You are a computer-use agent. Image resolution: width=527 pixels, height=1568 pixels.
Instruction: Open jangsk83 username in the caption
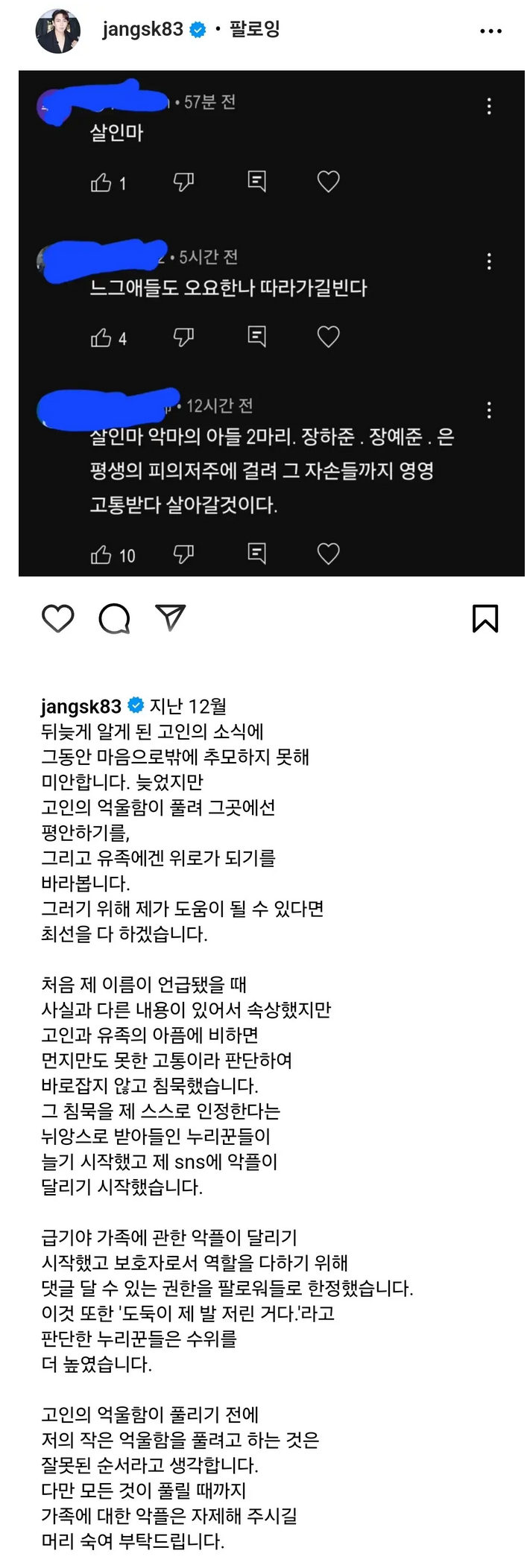[81, 705]
